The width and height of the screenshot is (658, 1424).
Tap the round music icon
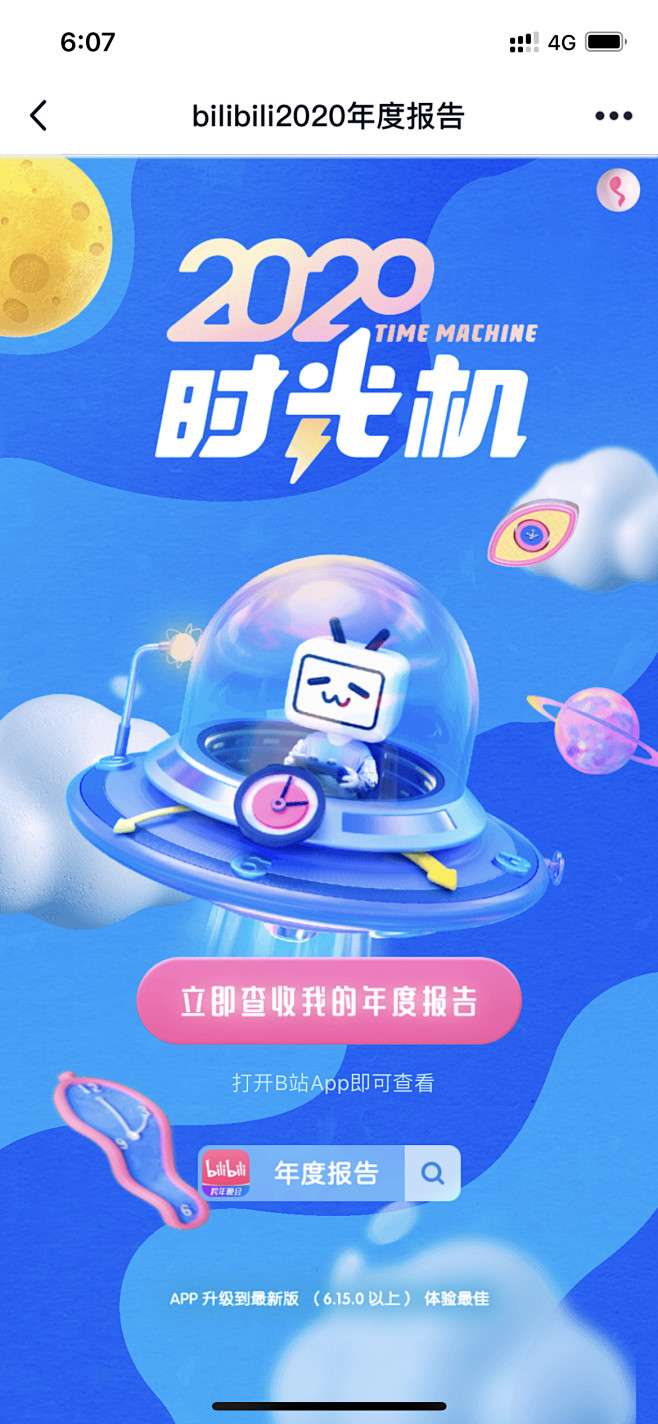617,190
